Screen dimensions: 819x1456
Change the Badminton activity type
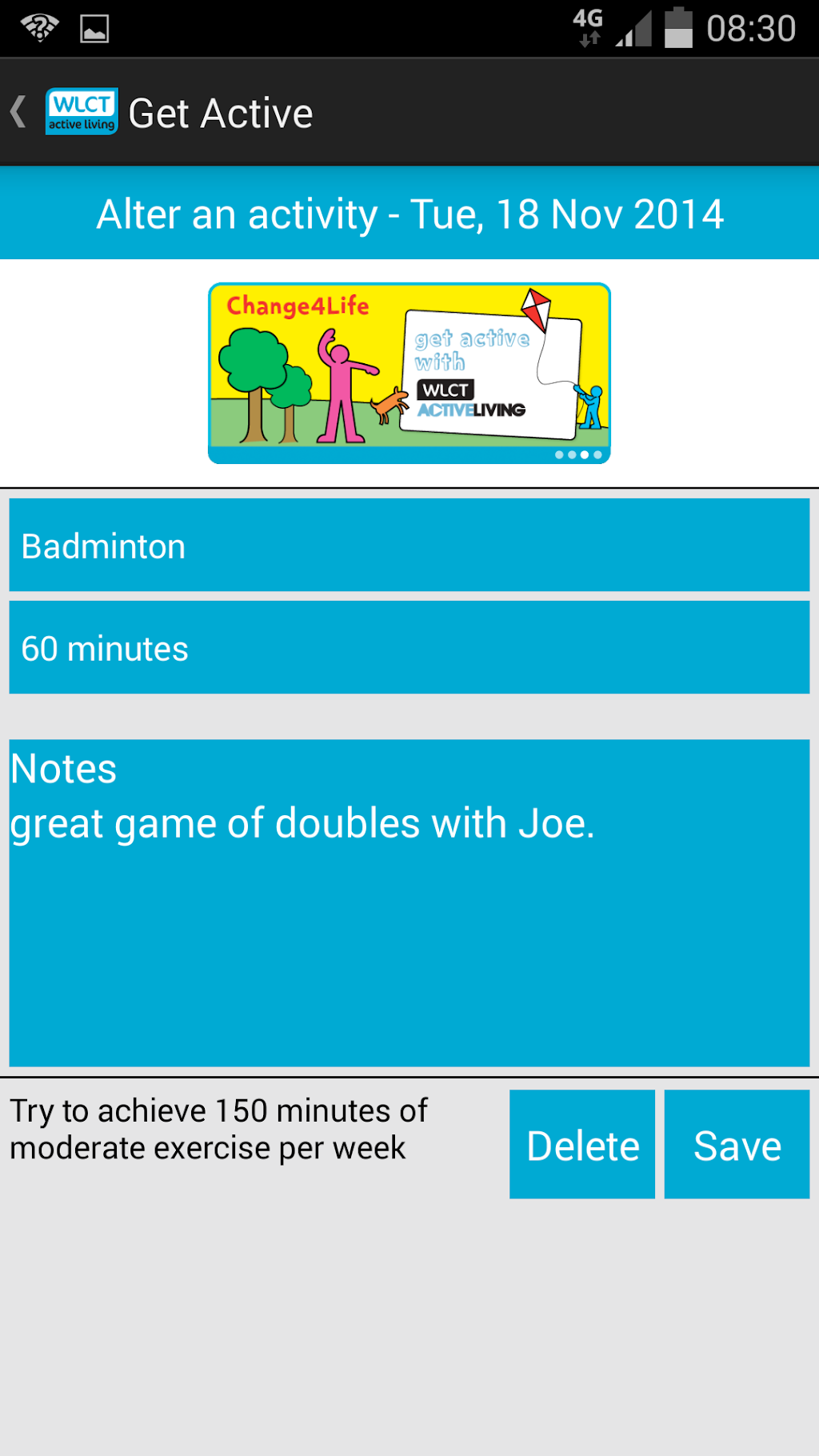click(409, 546)
